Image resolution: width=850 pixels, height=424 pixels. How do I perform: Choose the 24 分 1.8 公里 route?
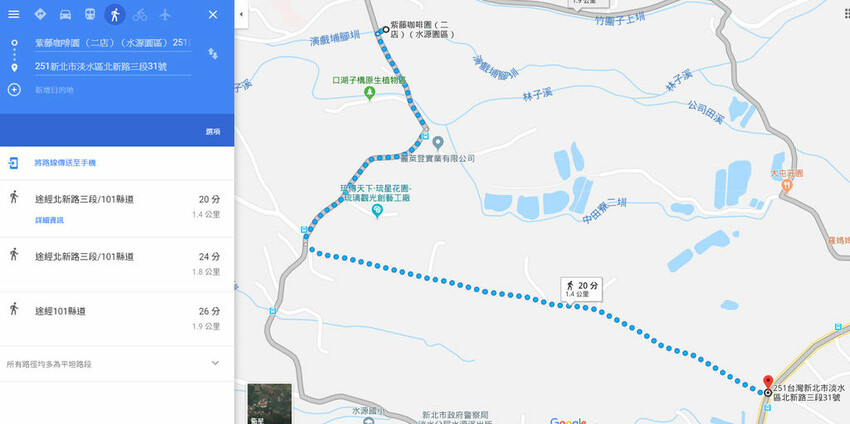116,262
